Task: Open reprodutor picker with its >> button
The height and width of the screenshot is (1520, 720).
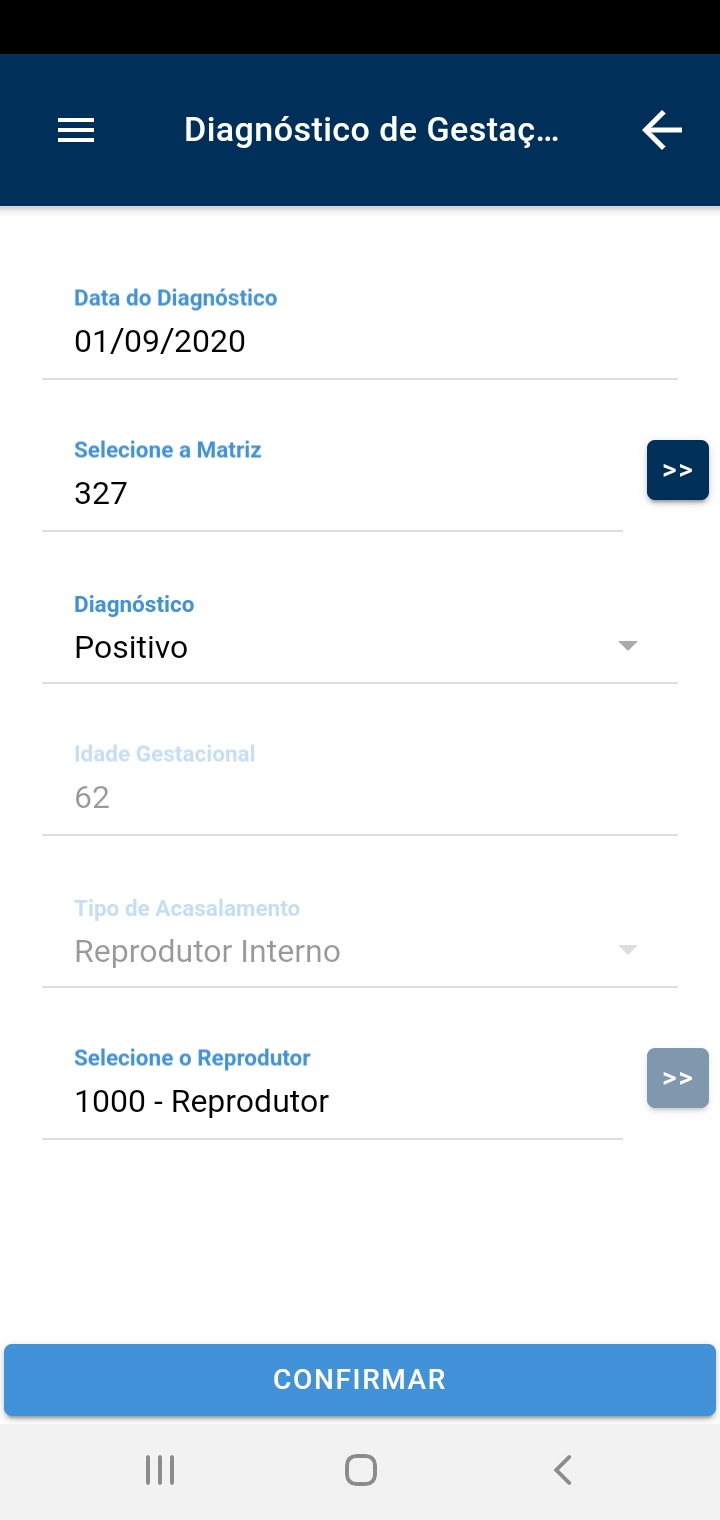Action: coord(678,1078)
